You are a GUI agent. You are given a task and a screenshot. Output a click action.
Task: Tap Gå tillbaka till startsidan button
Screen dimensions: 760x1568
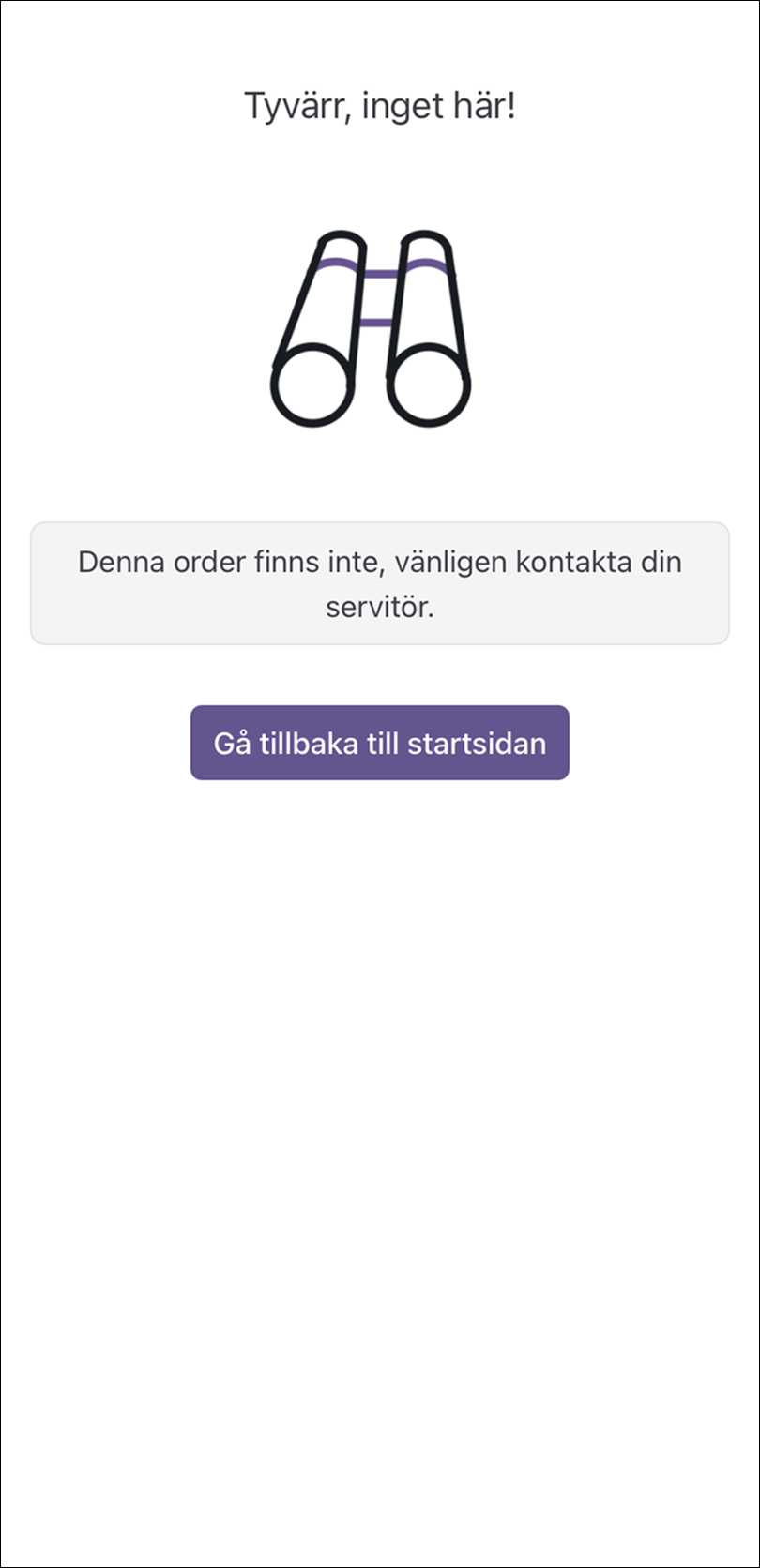point(379,743)
